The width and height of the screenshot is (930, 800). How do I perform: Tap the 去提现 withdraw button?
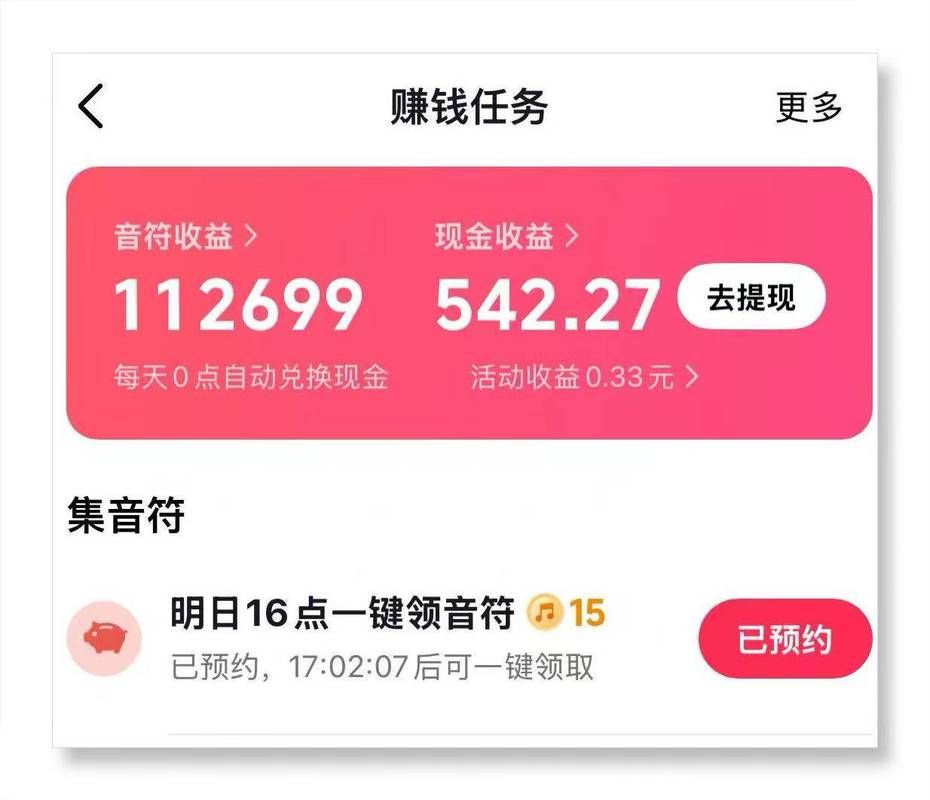click(751, 298)
